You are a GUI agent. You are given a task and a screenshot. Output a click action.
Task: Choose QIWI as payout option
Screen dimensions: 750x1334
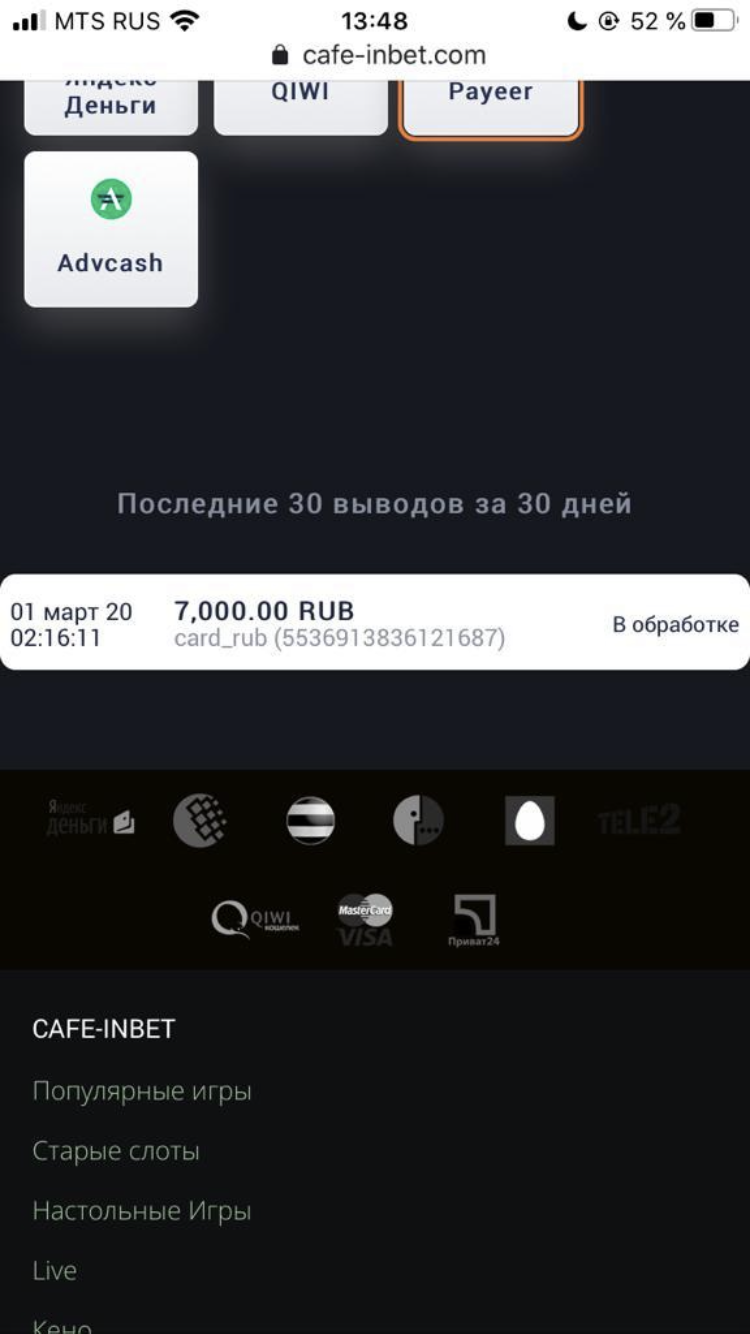300,107
